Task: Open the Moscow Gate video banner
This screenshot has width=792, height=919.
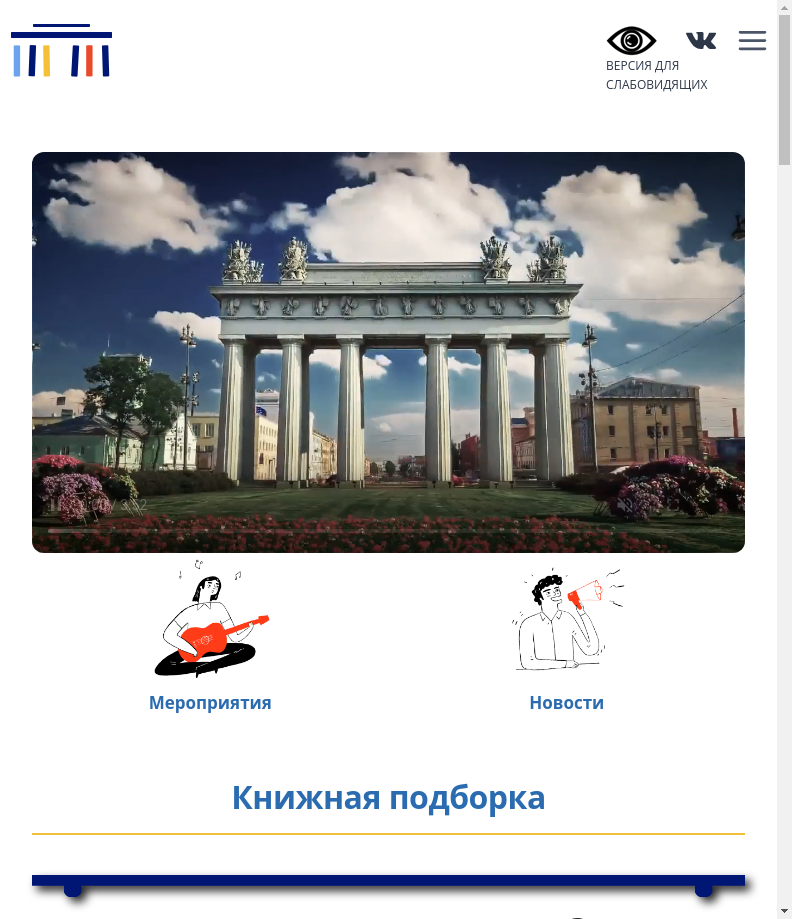Action: [x=388, y=352]
